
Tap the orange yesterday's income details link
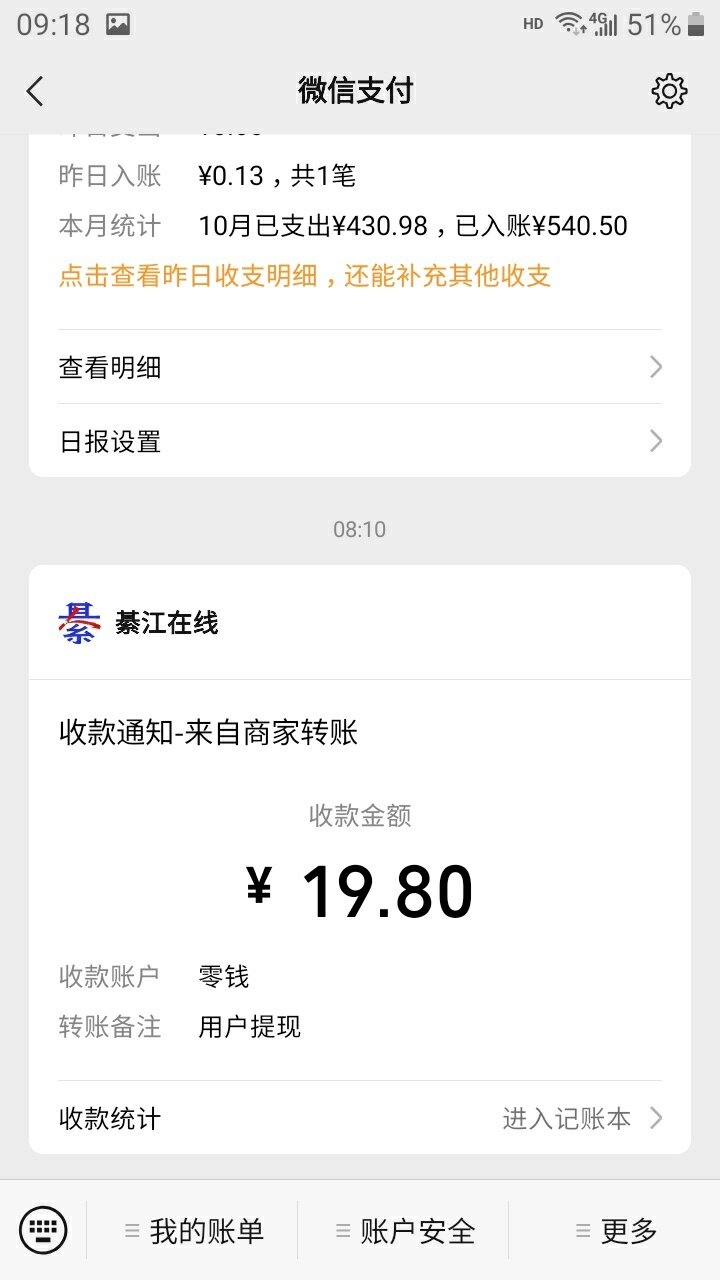point(305,276)
